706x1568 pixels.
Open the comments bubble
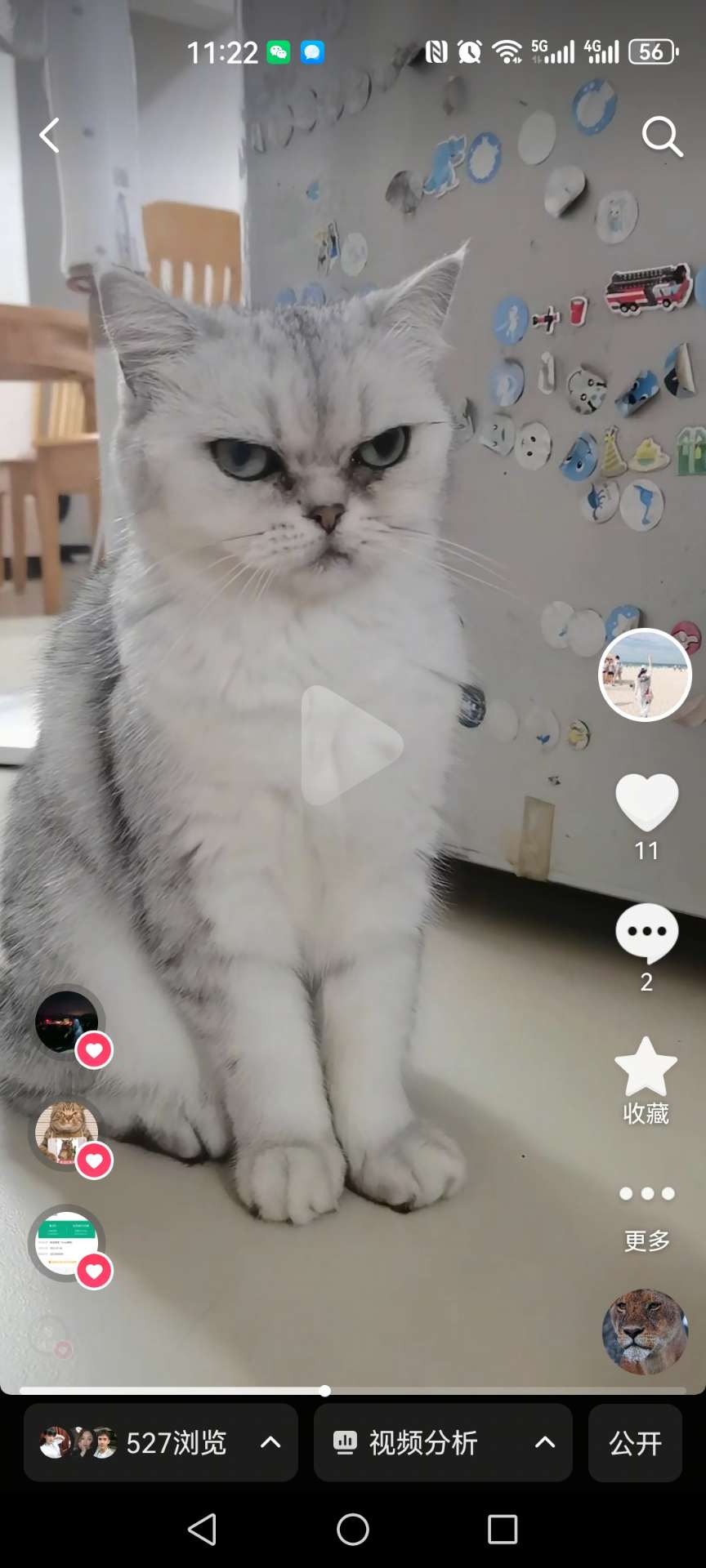click(x=646, y=933)
